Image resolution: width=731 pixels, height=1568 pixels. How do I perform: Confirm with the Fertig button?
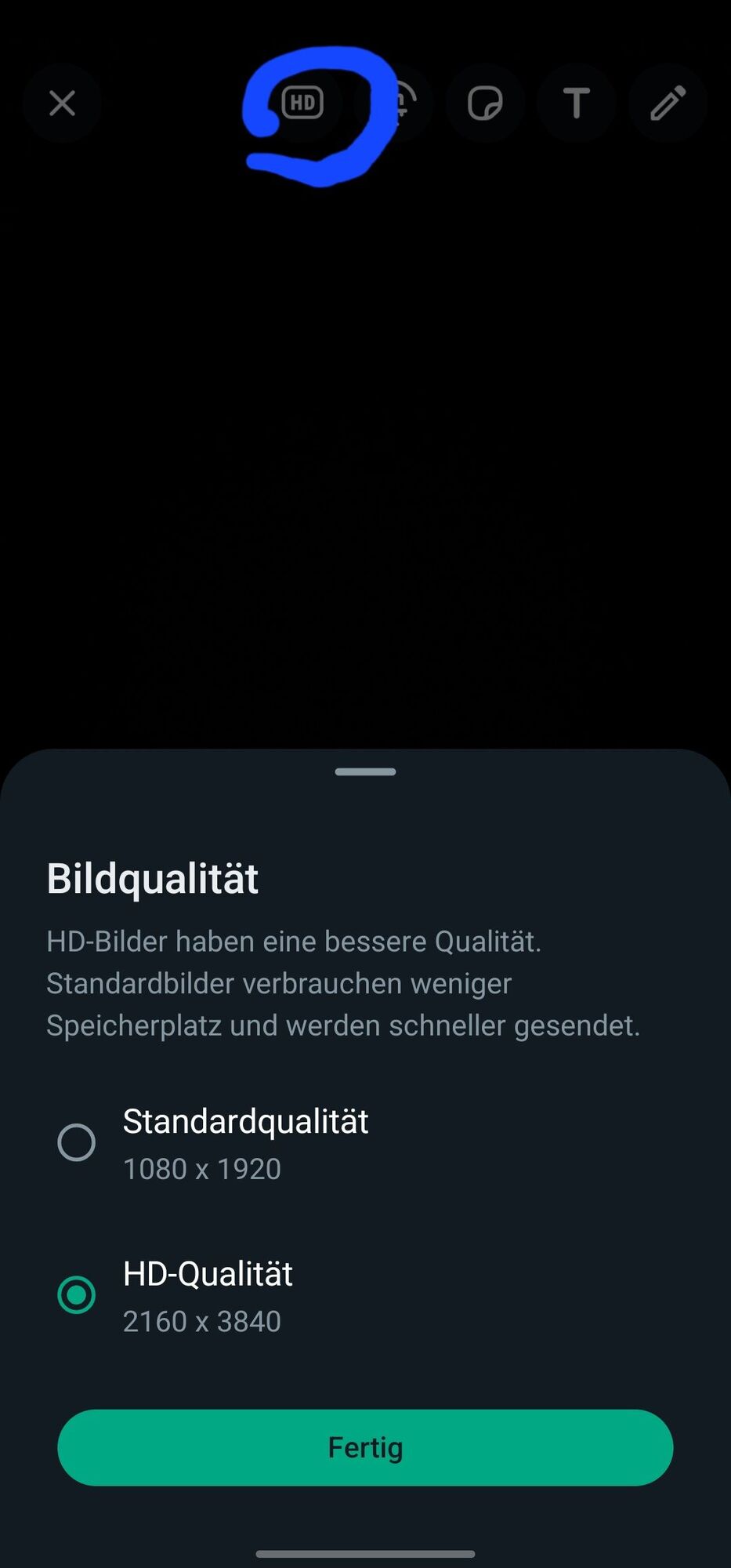point(365,1447)
